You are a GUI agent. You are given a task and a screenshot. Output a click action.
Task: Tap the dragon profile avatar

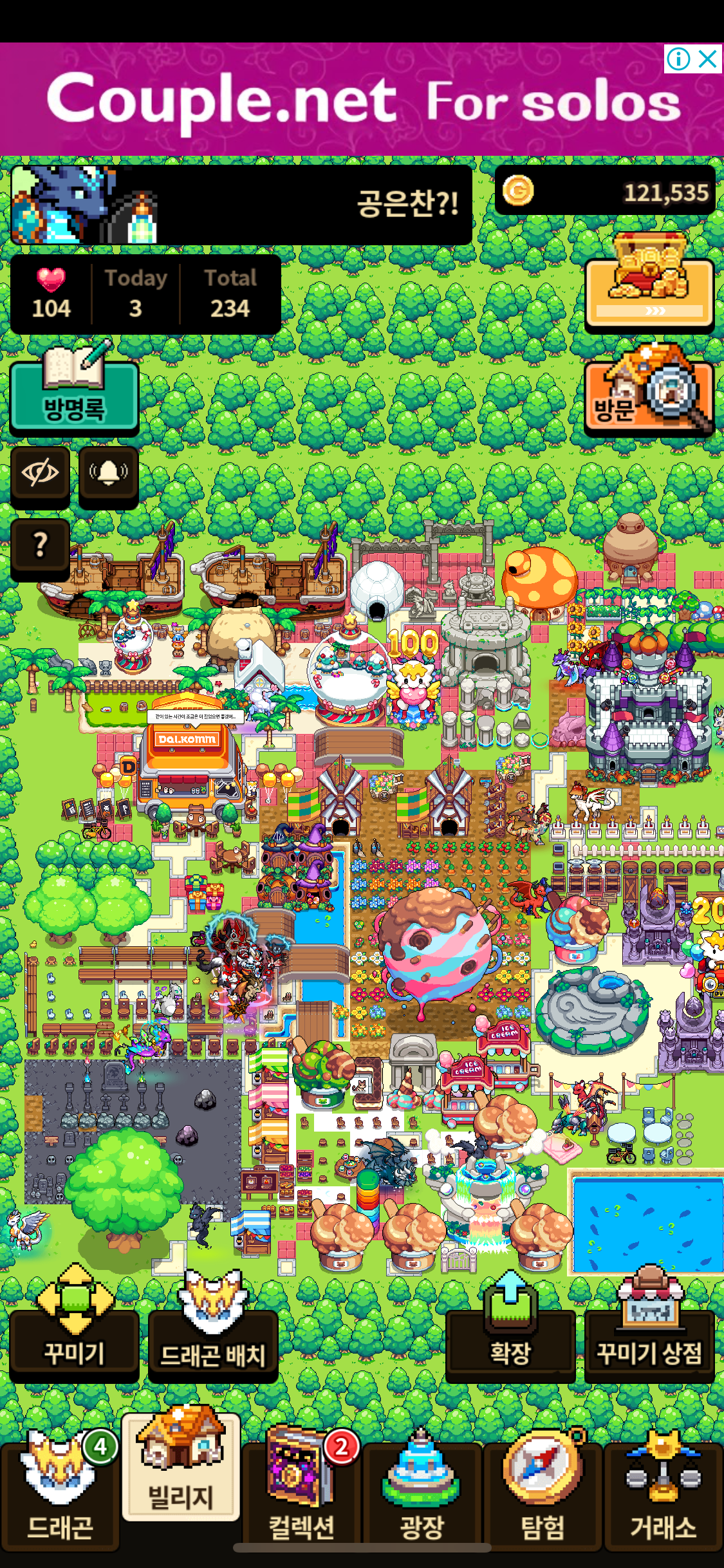(x=63, y=205)
